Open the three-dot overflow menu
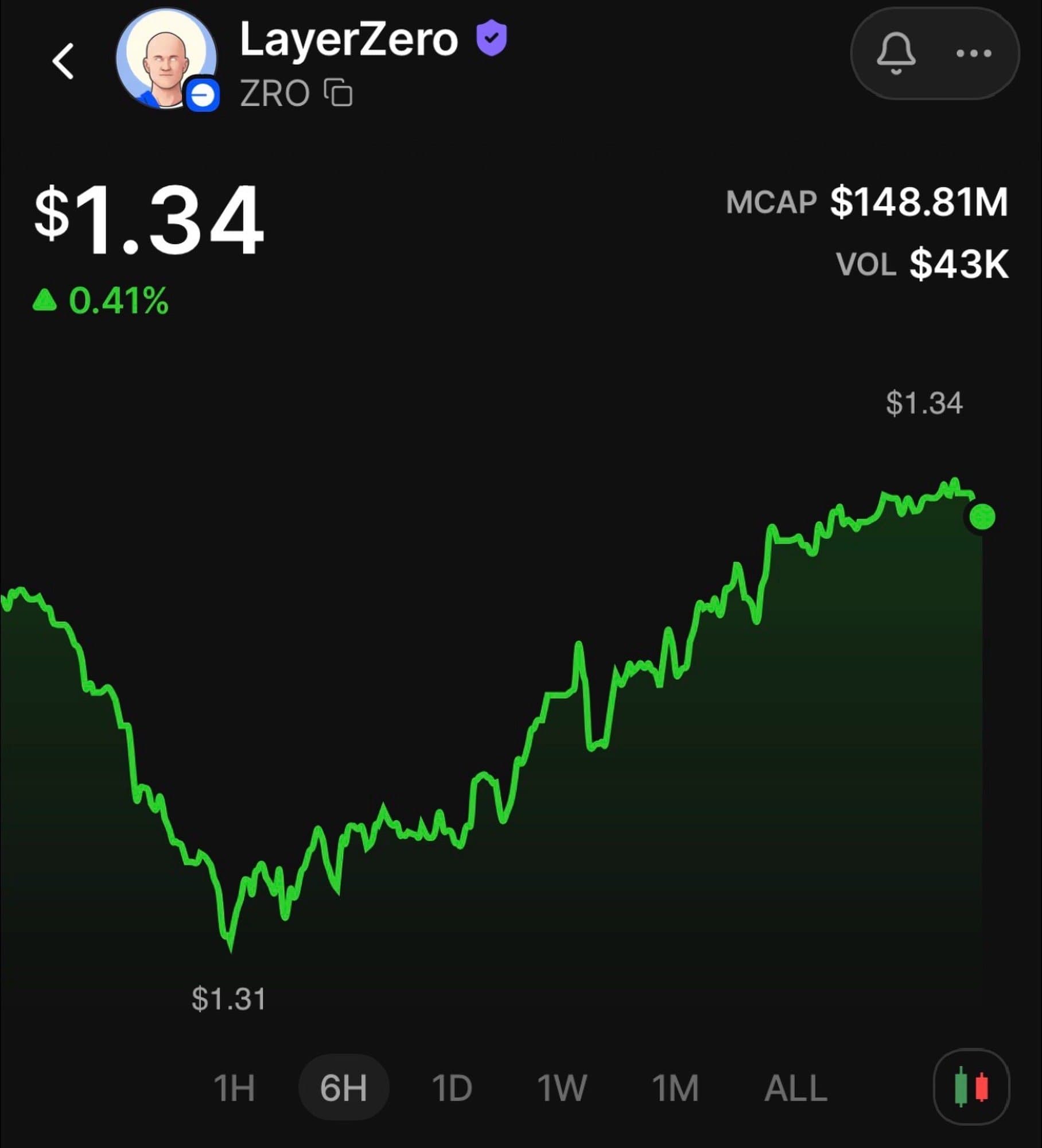Image resolution: width=1042 pixels, height=1148 pixels. coord(974,53)
